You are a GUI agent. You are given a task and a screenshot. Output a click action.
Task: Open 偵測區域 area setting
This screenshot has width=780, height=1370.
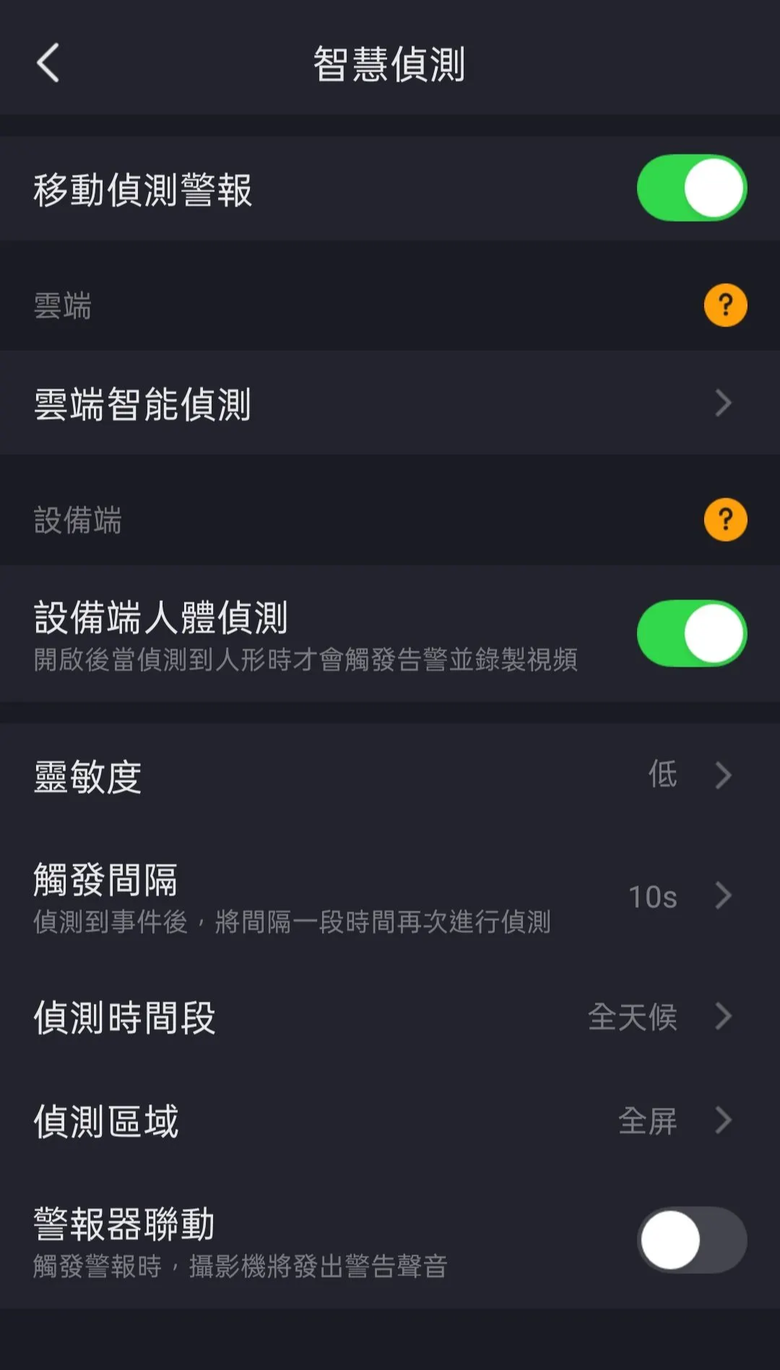tap(390, 1121)
